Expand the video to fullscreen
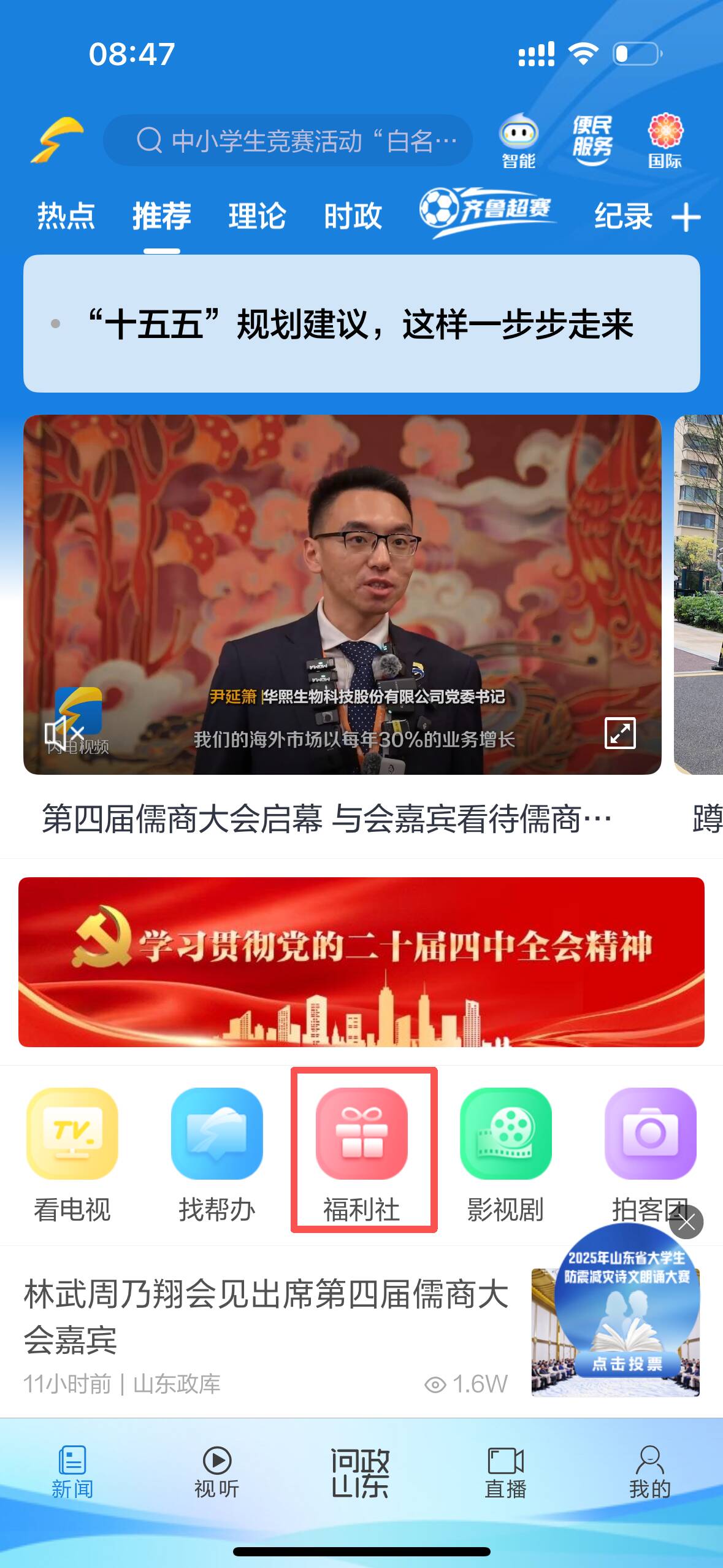The image size is (723, 1568). [x=620, y=732]
